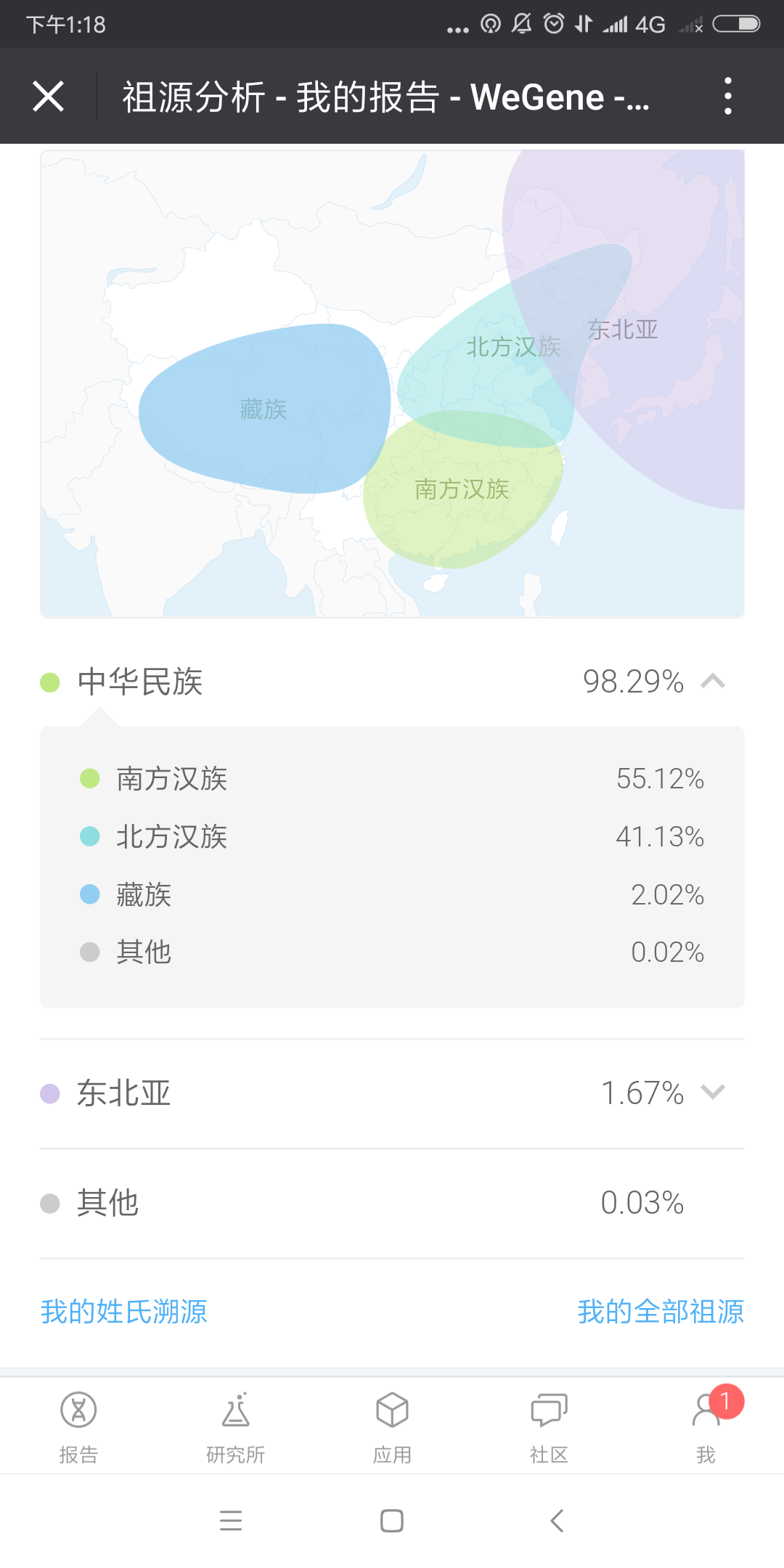Switch to the 报告 tab

(x=78, y=1427)
